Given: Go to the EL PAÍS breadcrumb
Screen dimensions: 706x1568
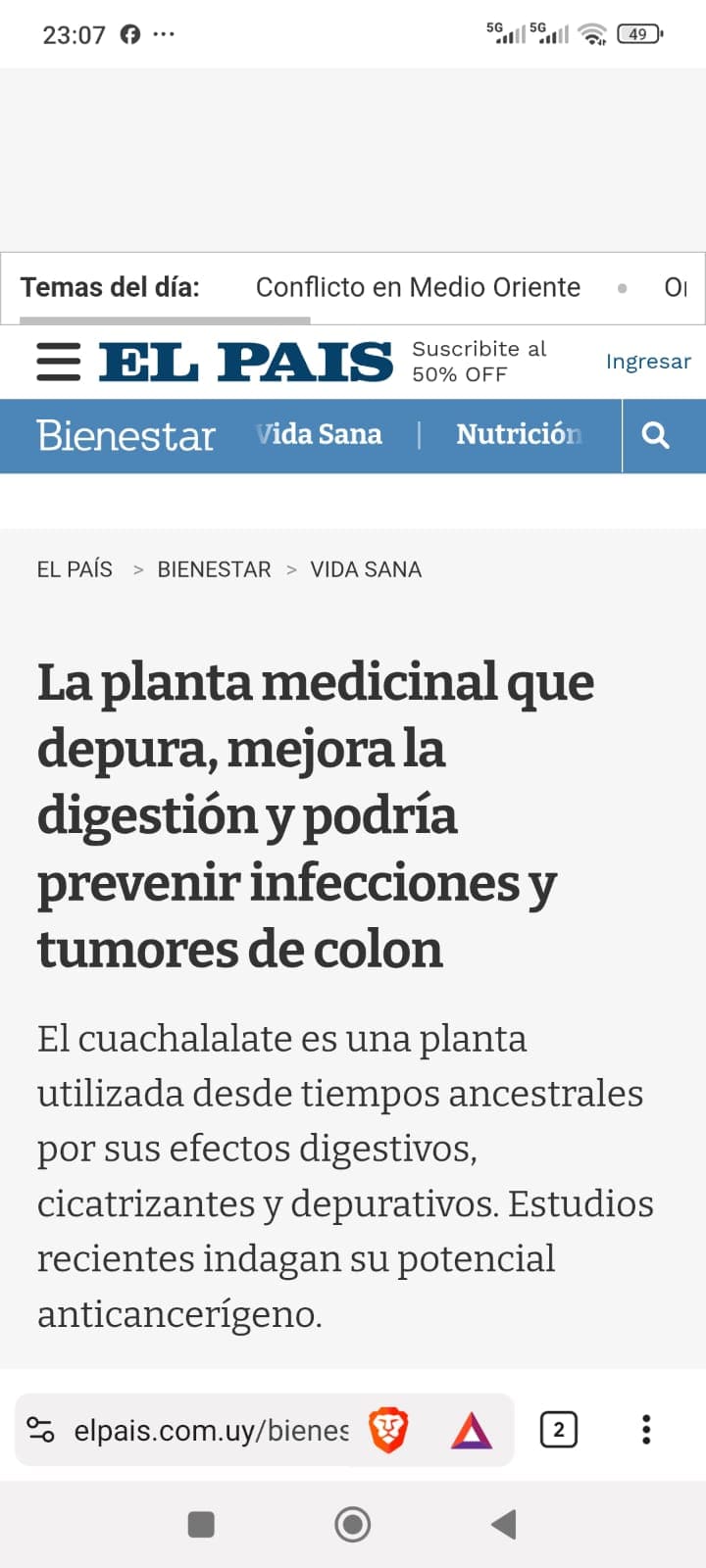Looking at the screenshot, I should 75,569.
